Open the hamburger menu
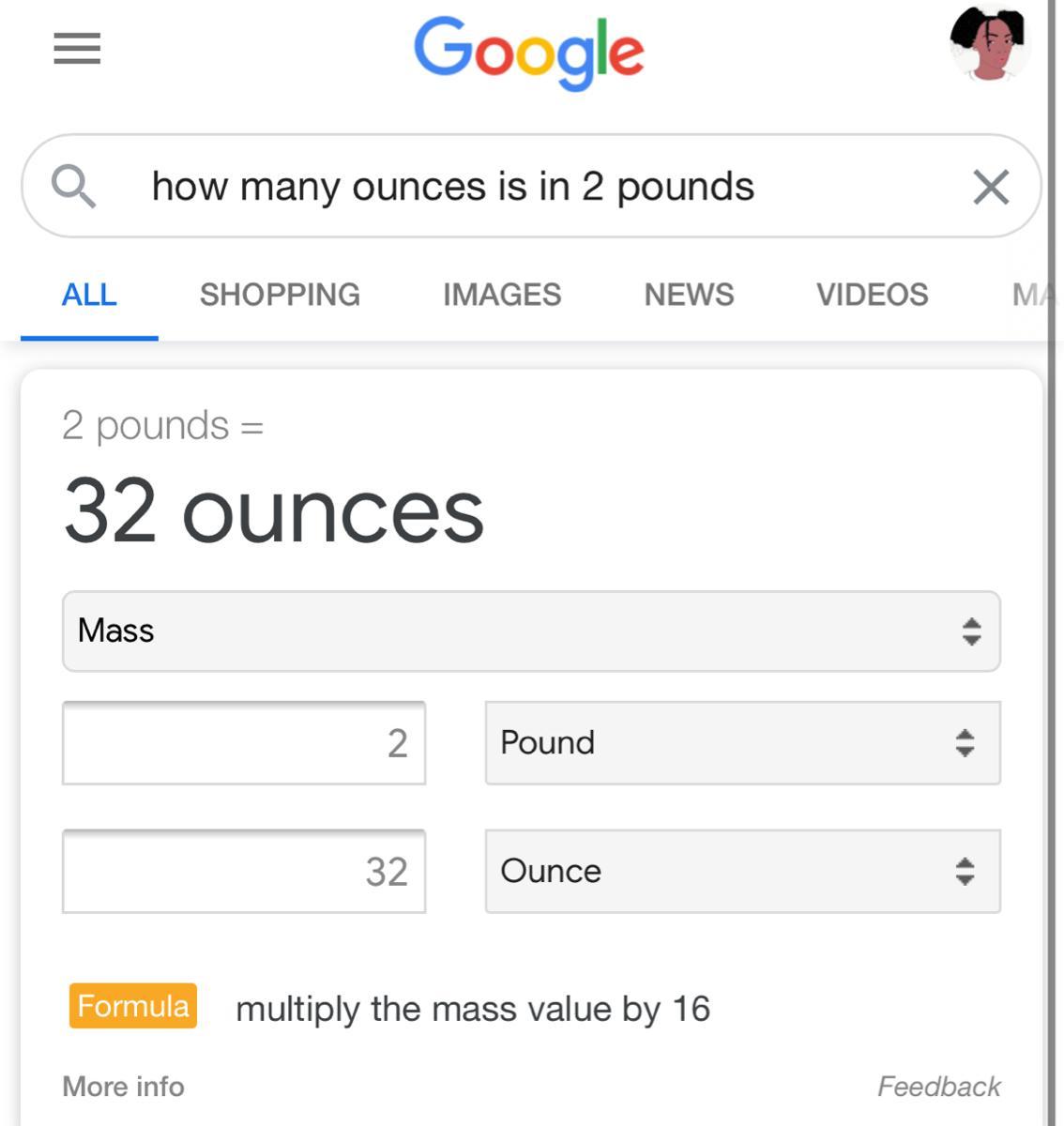The image size is (1064, 1126). coord(77,48)
